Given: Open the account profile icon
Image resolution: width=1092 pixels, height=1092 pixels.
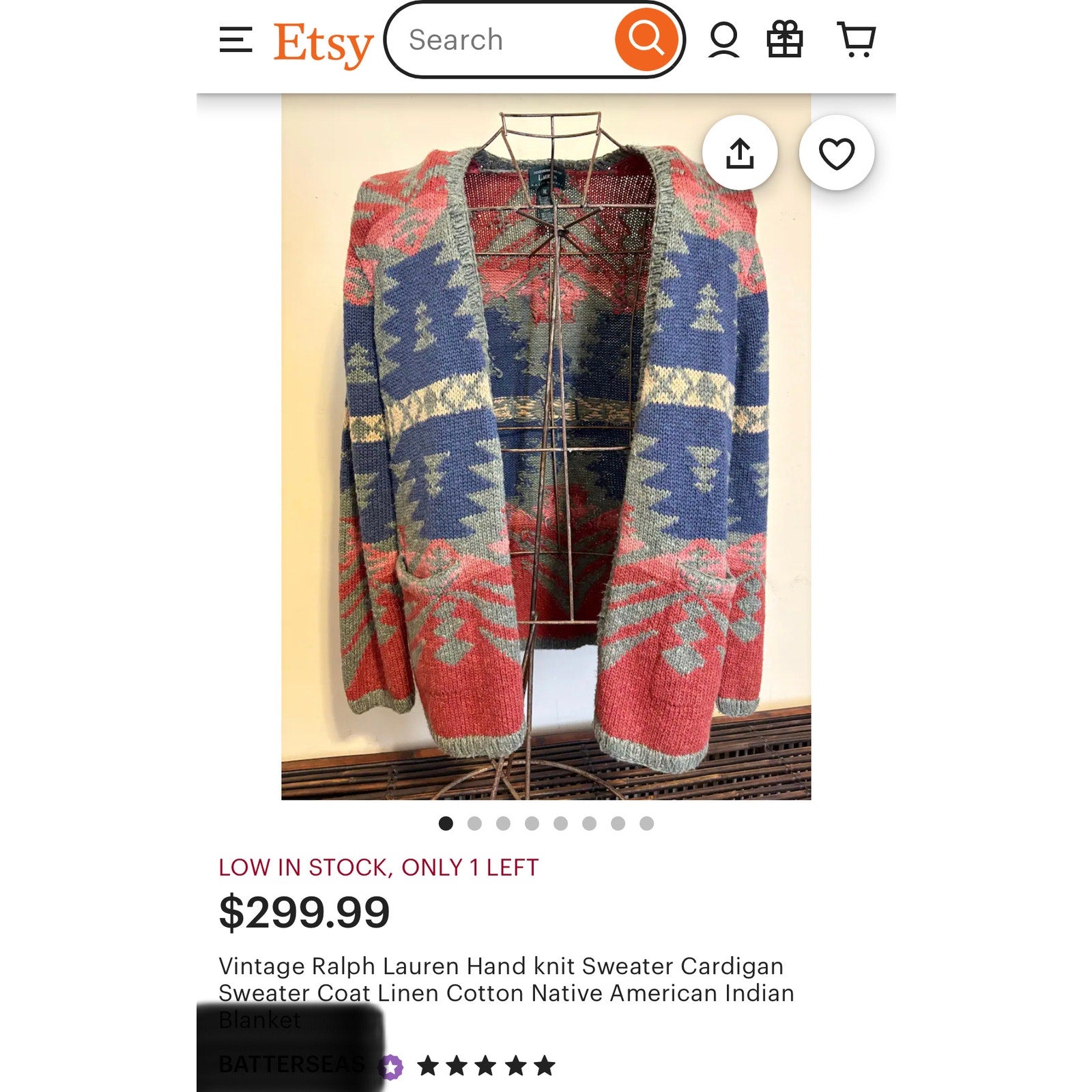Looking at the screenshot, I should [x=723, y=40].
